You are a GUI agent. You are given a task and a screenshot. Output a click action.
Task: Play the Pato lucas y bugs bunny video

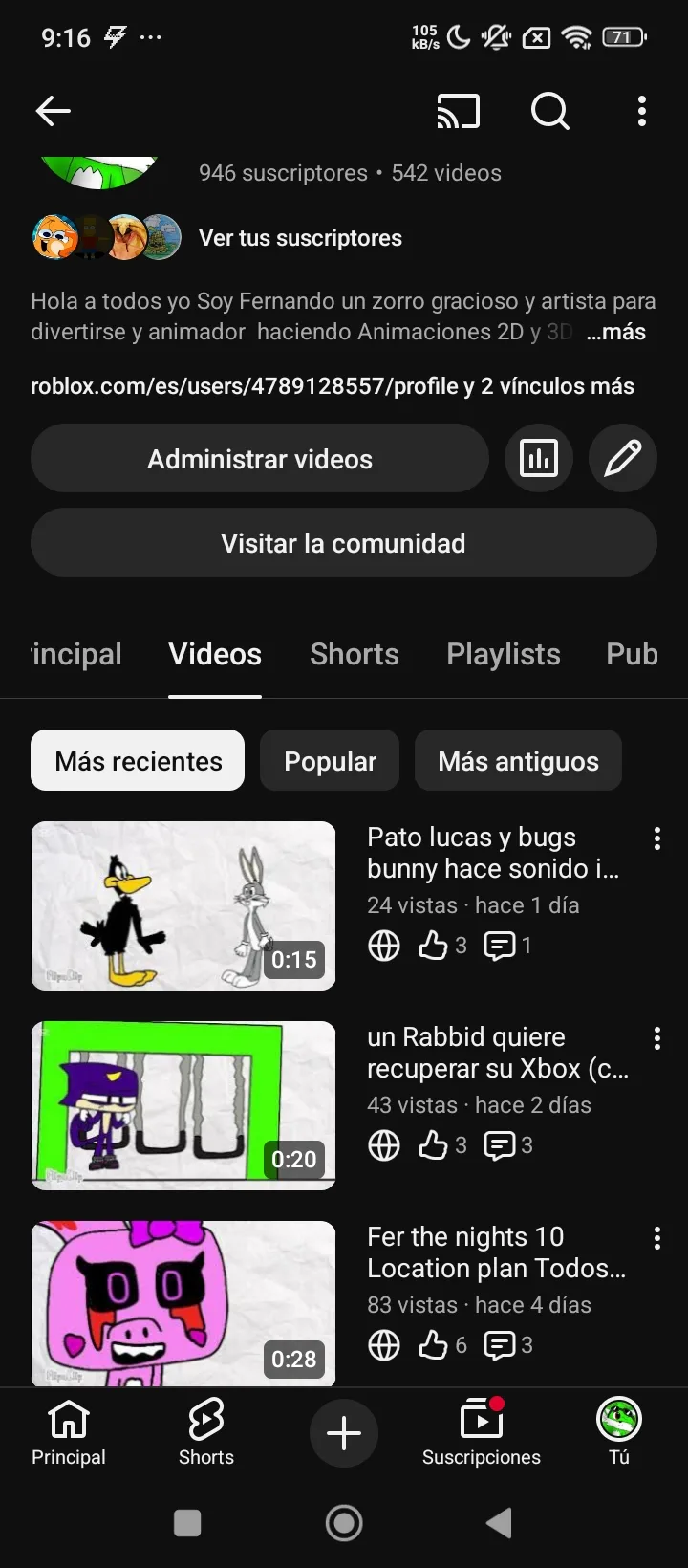183,905
